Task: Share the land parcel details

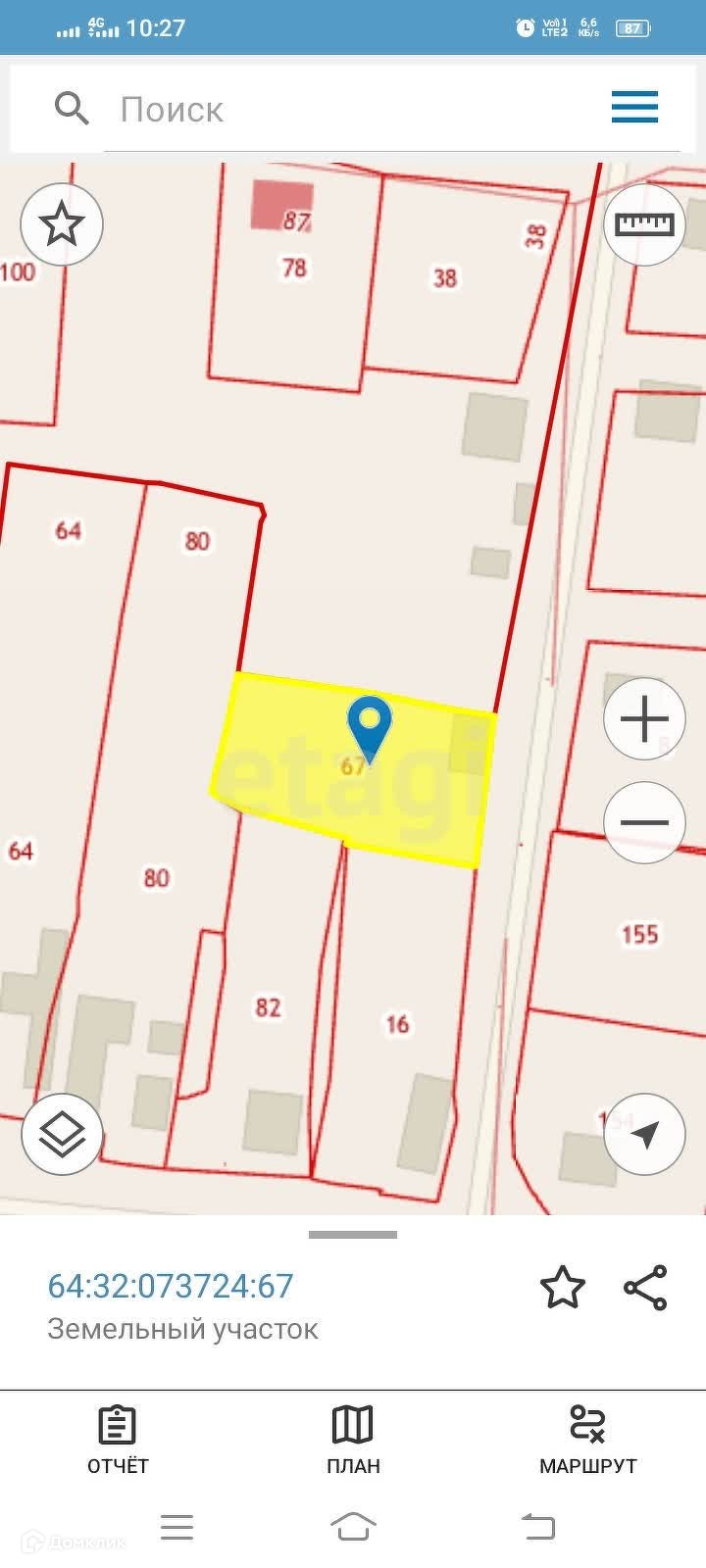Action: 645,1287
